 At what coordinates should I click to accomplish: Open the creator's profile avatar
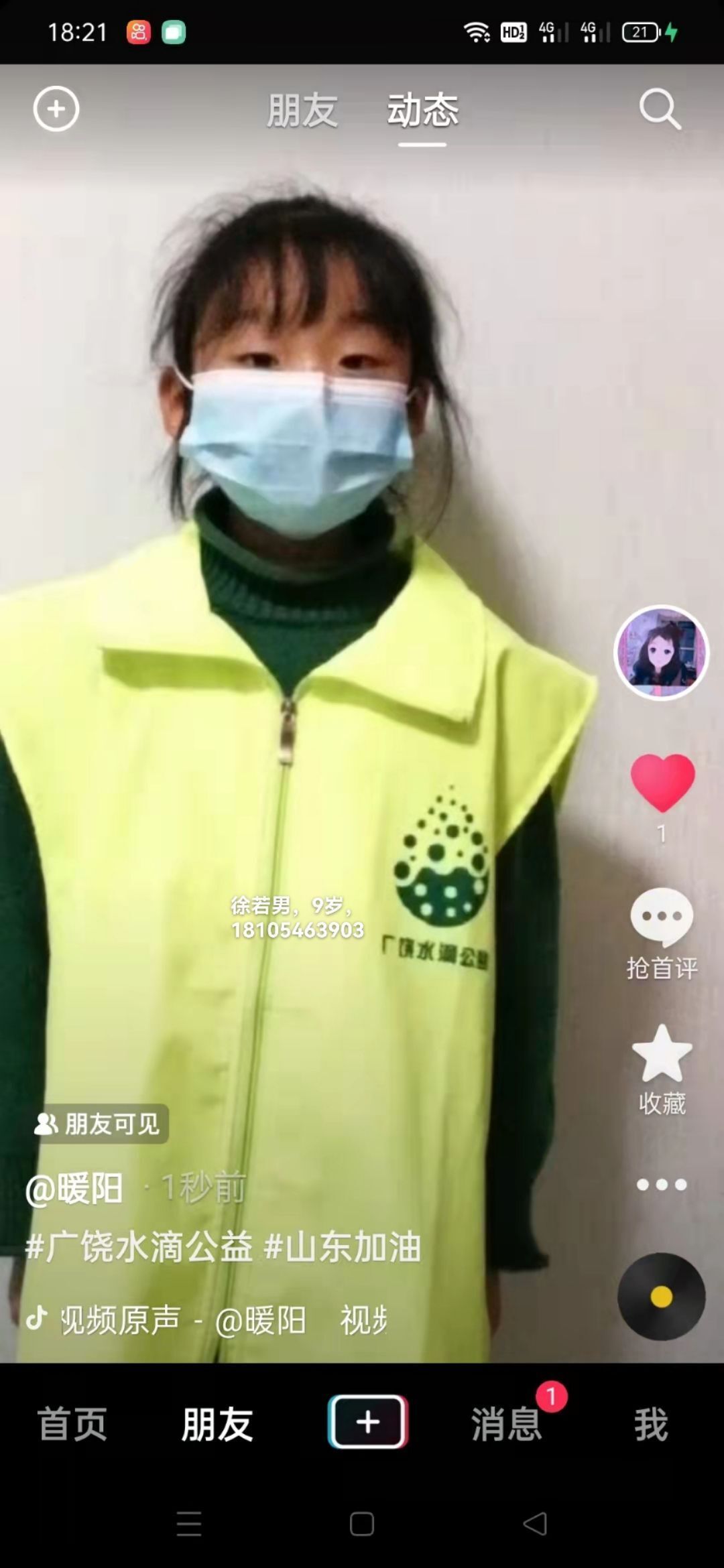click(x=662, y=652)
